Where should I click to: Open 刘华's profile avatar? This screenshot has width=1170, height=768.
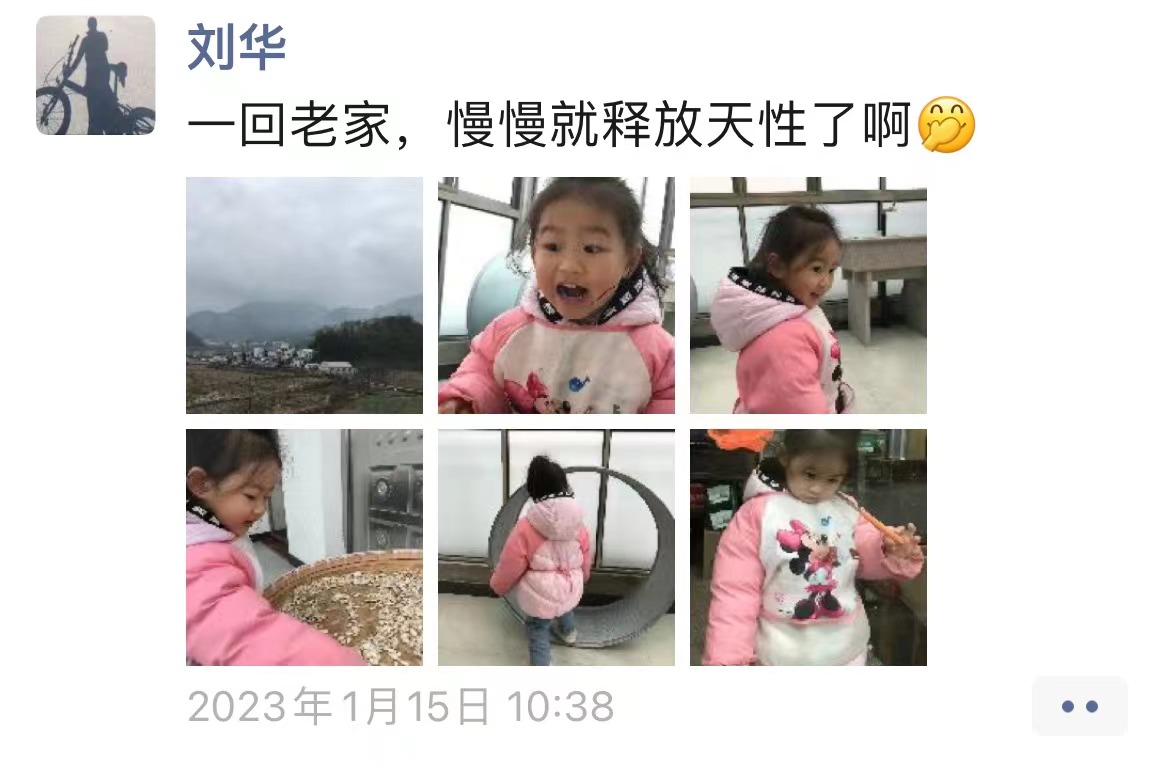click(x=96, y=75)
